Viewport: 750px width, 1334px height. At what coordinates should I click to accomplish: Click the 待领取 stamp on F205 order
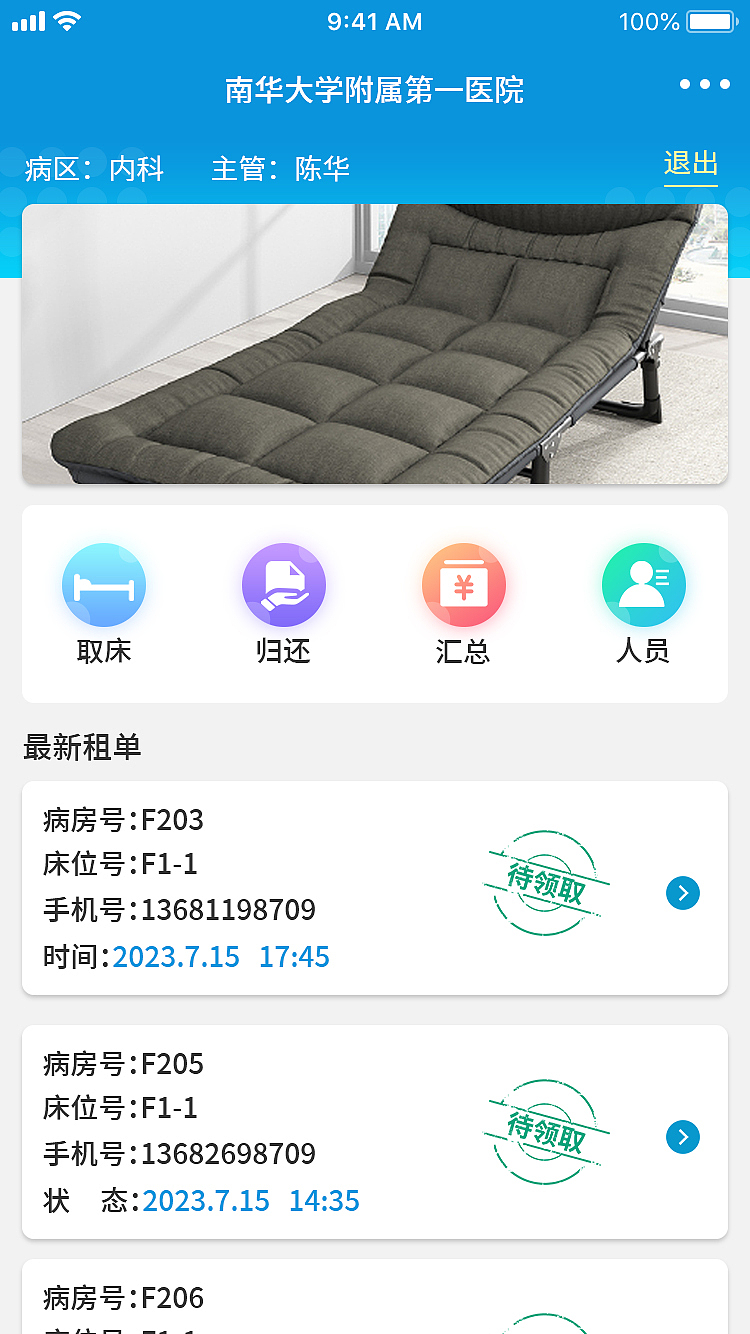tap(546, 1130)
